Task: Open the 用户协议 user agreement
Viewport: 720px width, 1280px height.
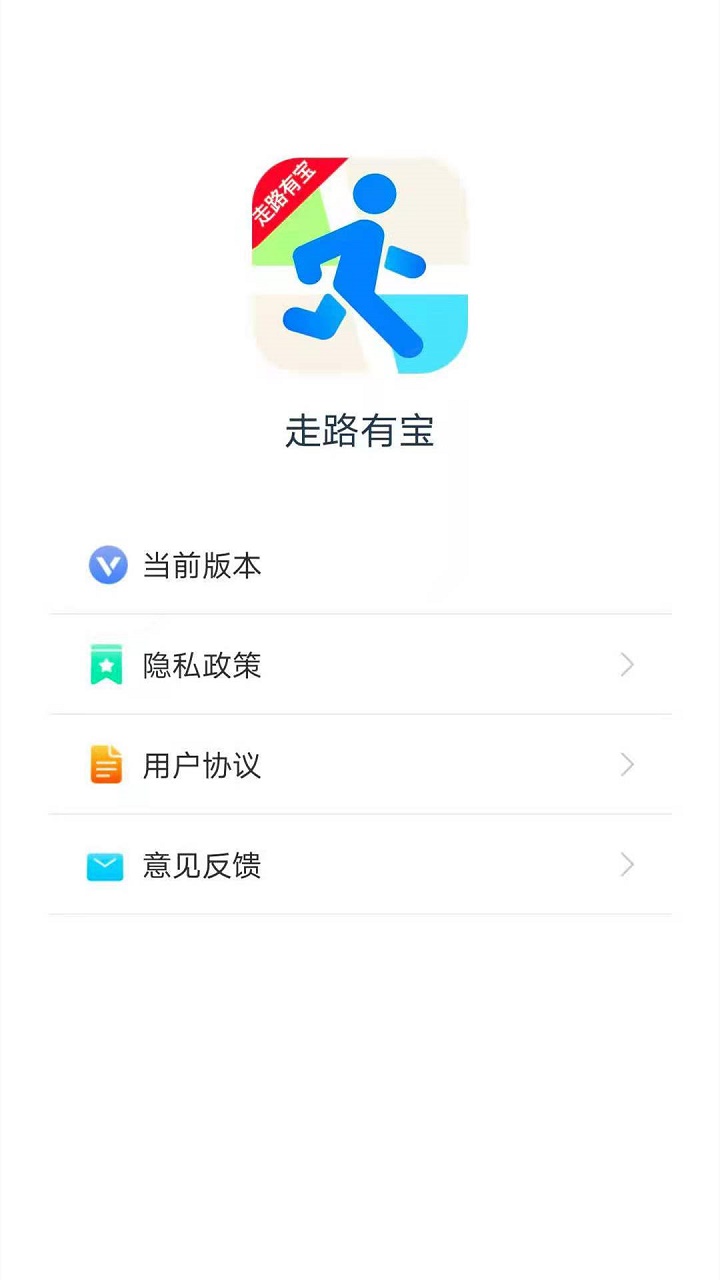Action: (x=360, y=765)
